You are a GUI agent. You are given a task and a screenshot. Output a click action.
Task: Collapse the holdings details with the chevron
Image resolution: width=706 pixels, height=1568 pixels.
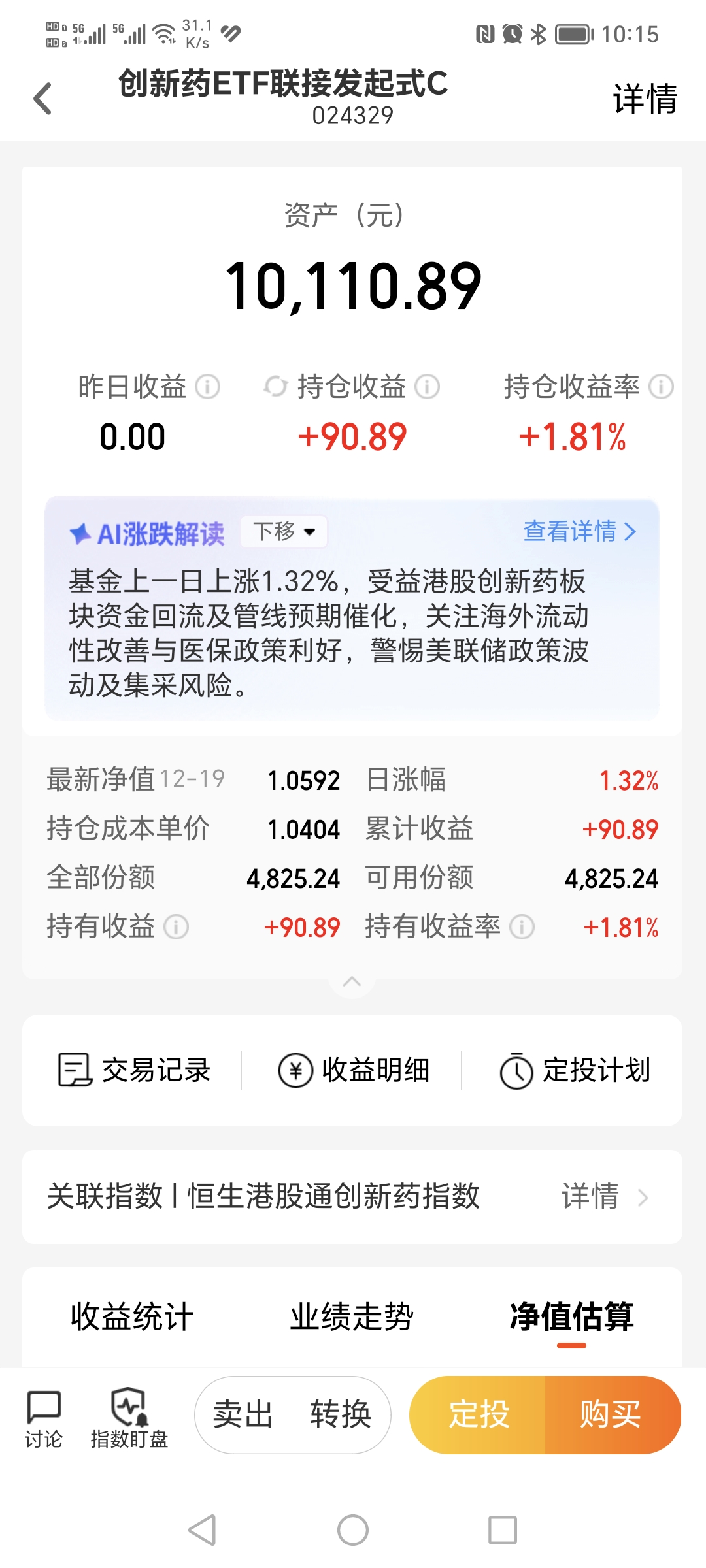click(352, 981)
